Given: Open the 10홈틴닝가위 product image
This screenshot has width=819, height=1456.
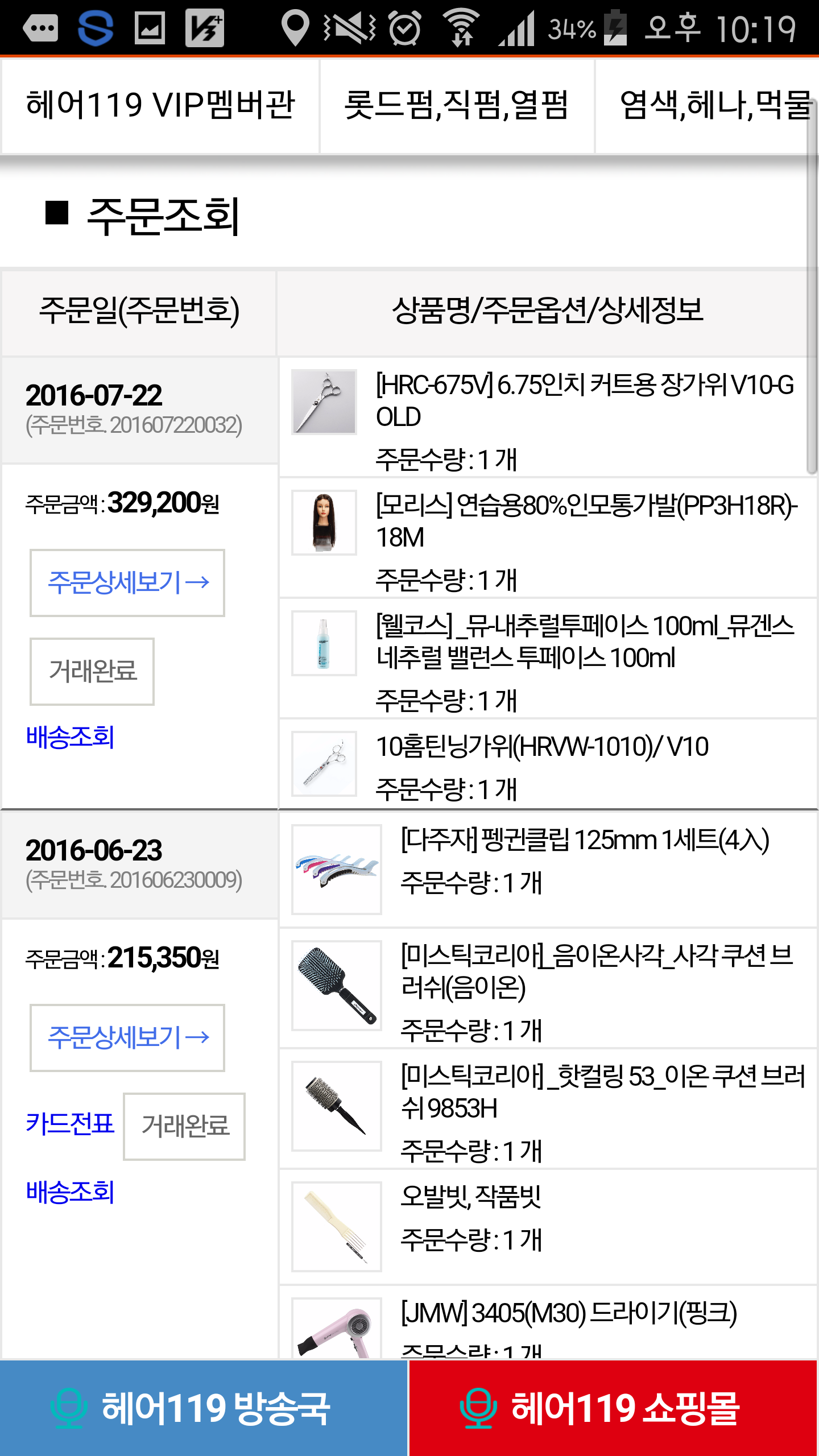Looking at the screenshot, I should pyautogui.click(x=324, y=764).
